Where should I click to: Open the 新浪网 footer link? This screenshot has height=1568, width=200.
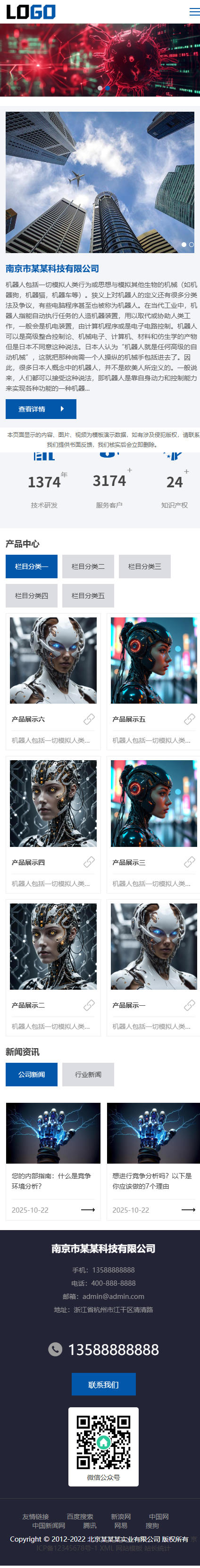click(x=121, y=1516)
